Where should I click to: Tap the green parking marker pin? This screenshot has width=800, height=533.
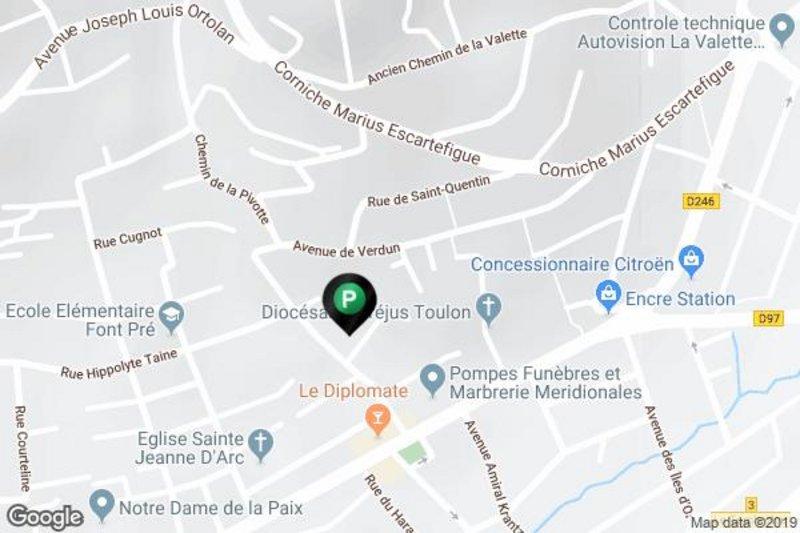pyautogui.click(x=348, y=298)
